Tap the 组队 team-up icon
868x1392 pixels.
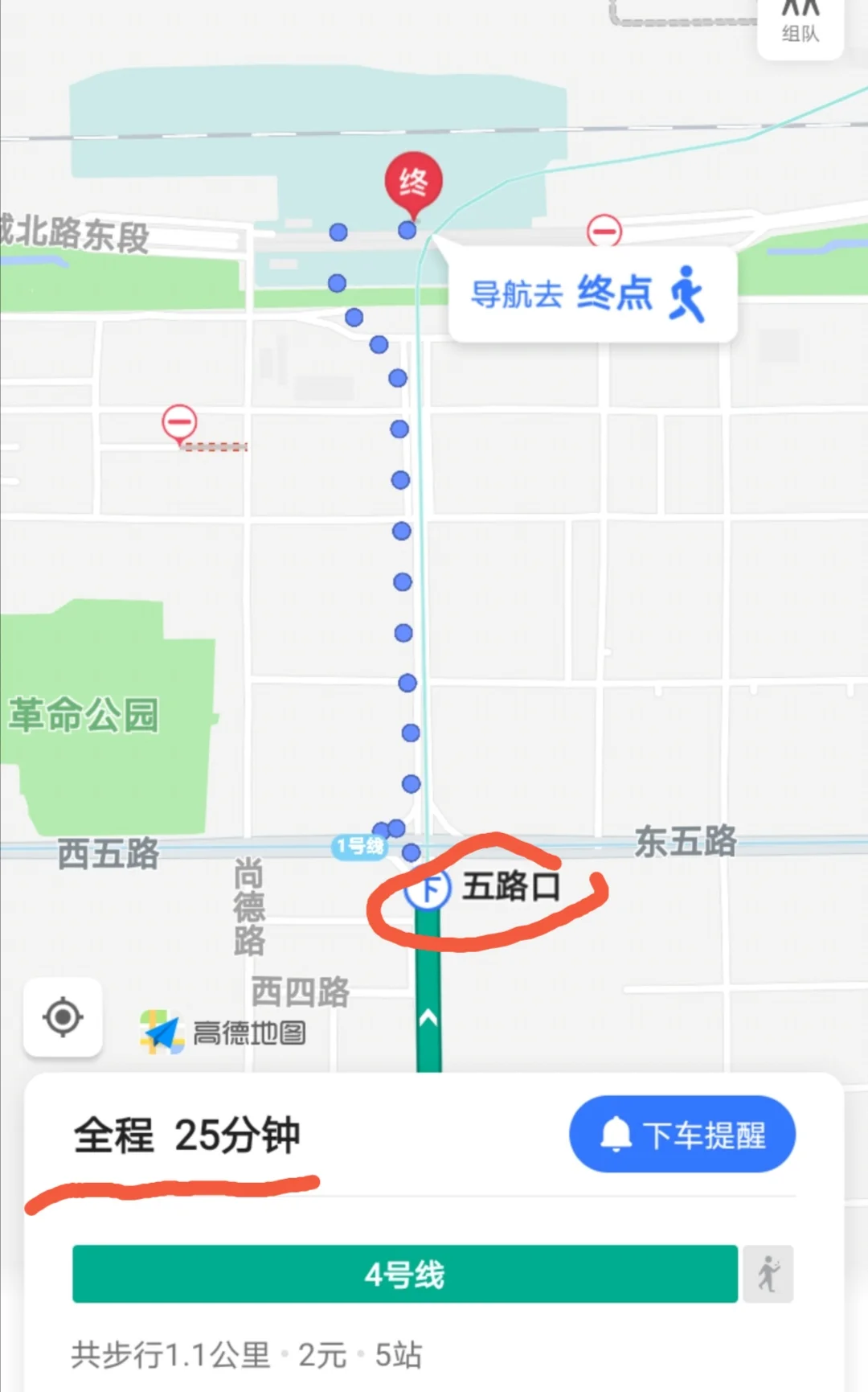tap(800, 20)
